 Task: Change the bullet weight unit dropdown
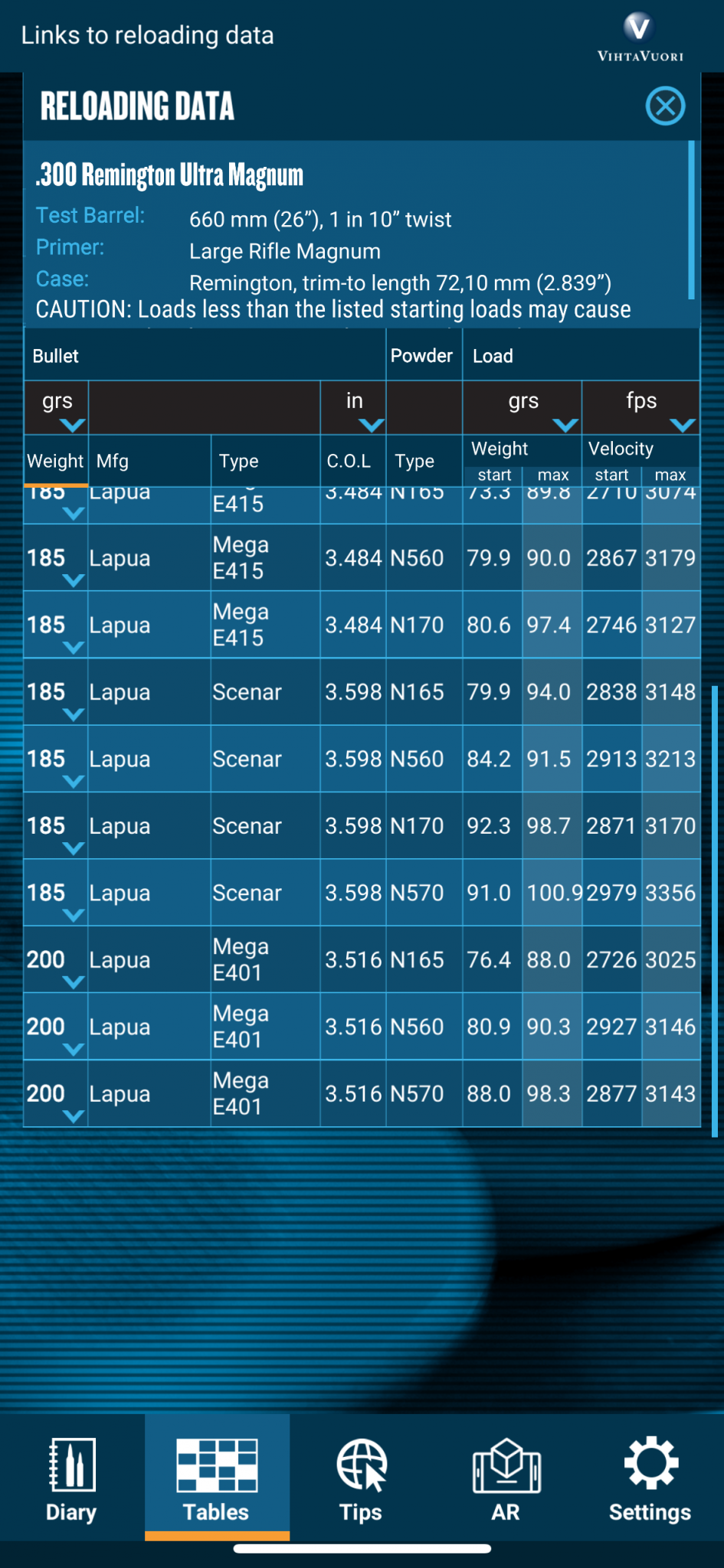(x=57, y=407)
